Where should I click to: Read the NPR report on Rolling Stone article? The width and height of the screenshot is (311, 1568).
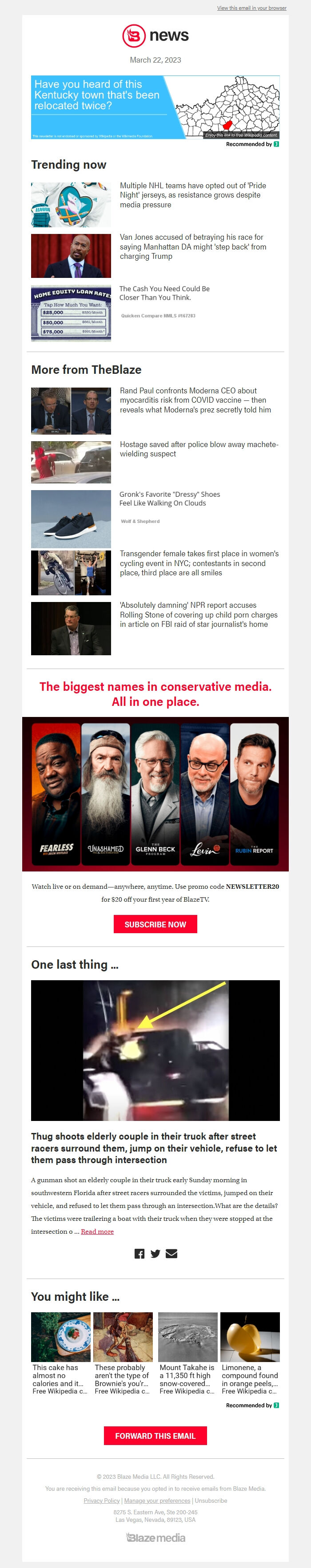tap(199, 614)
